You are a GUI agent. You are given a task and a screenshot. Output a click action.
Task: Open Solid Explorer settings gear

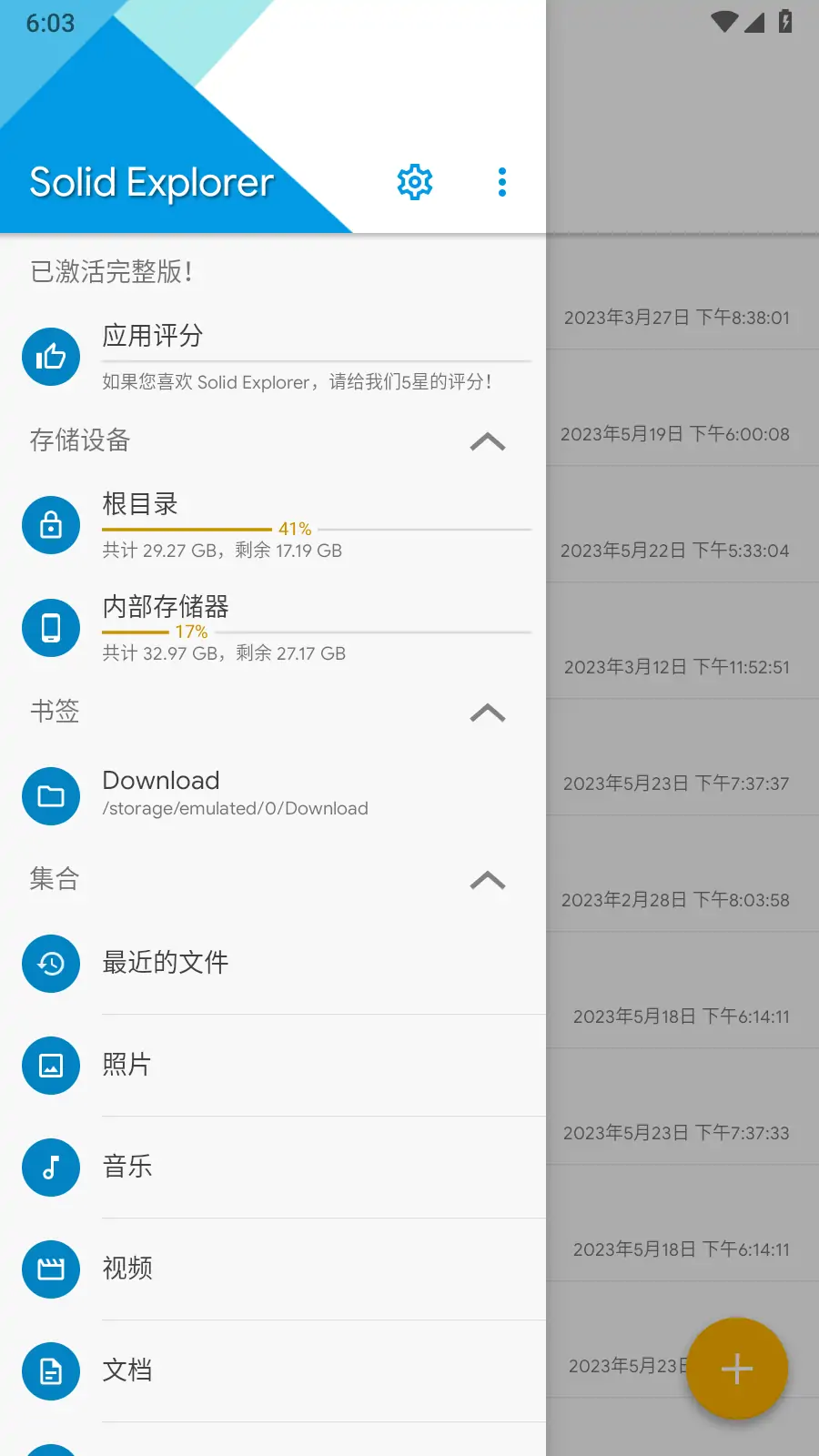[414, 182]
